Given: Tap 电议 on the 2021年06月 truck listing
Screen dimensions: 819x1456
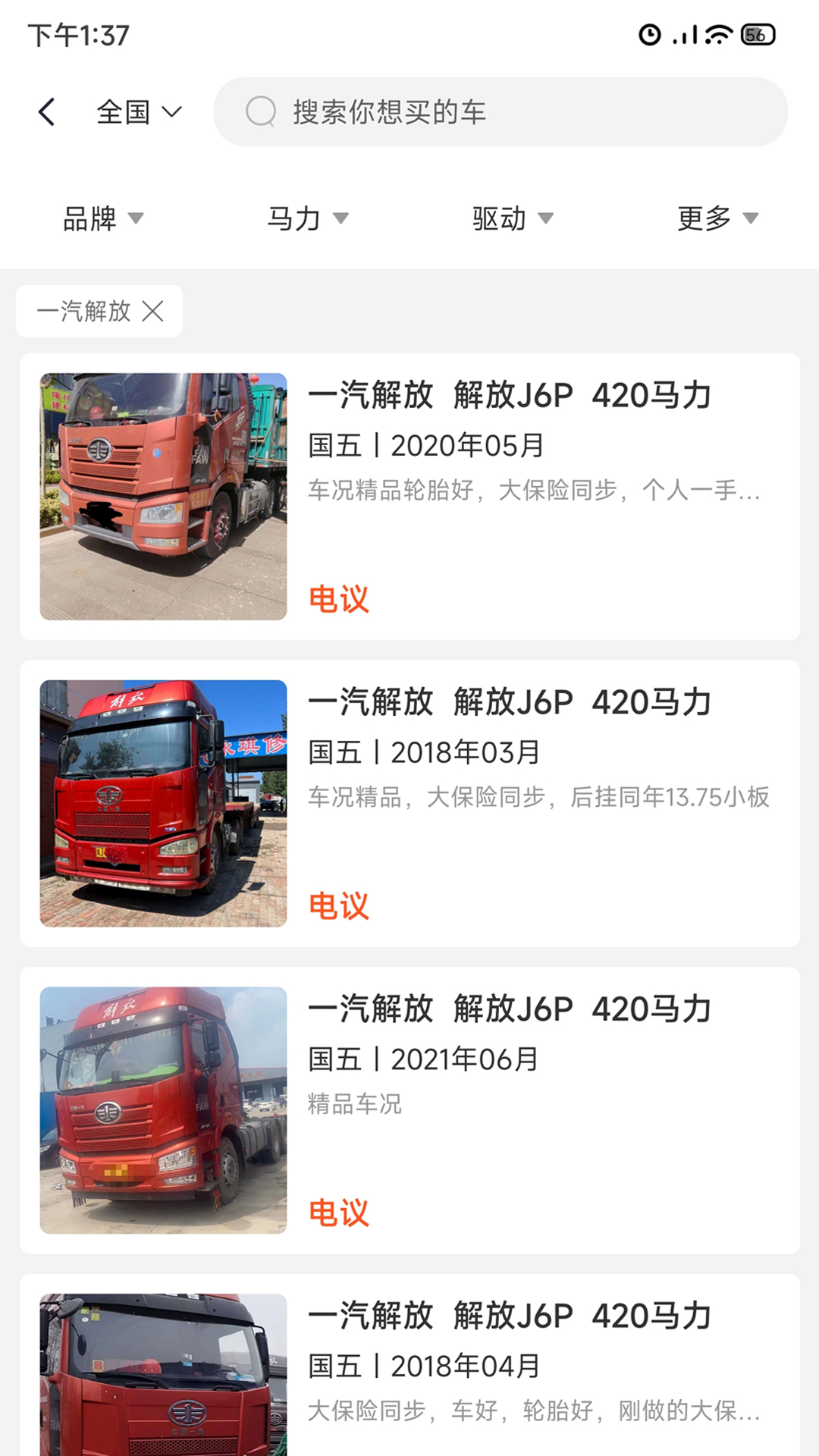Looking at the screenshot, I should 339,1213.
